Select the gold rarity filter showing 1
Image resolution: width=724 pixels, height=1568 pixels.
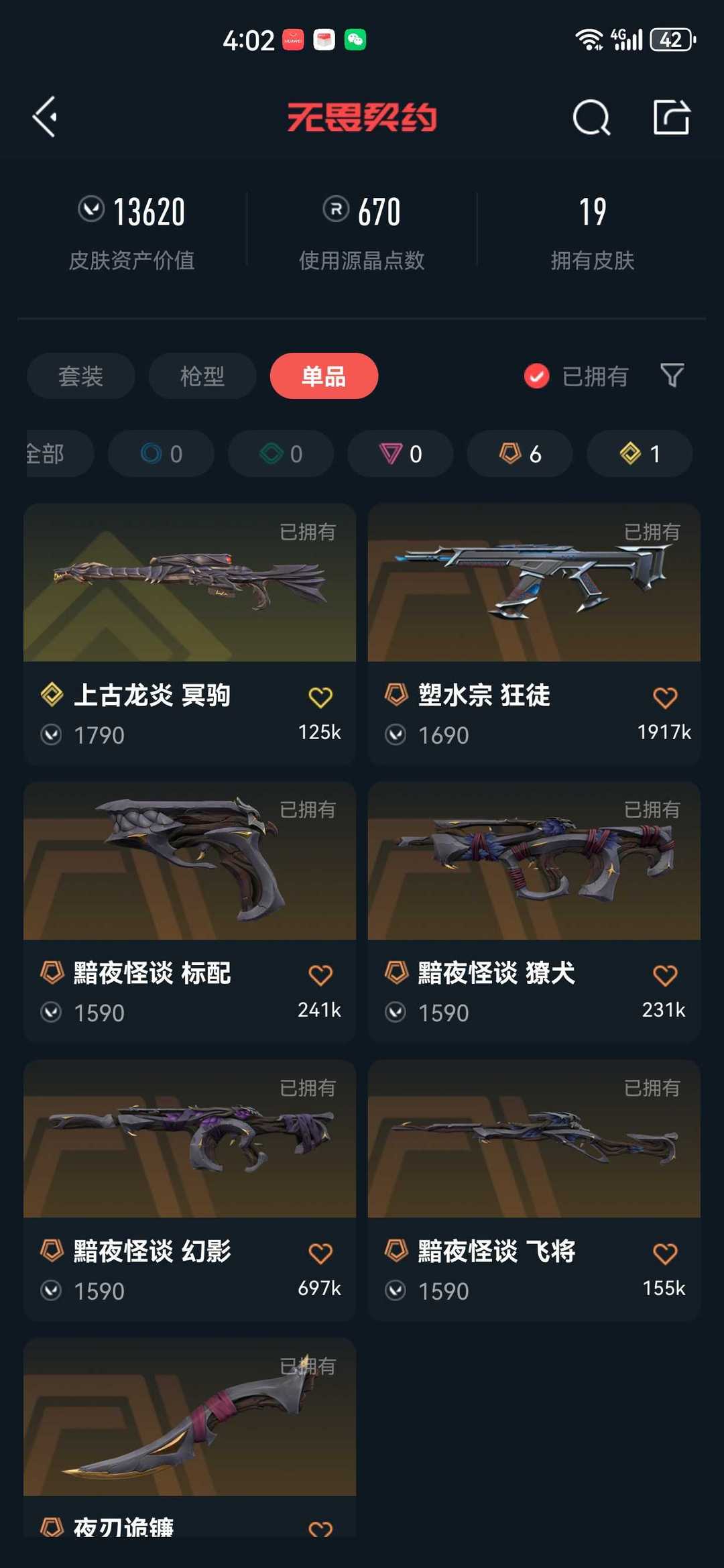click(638, 453)
